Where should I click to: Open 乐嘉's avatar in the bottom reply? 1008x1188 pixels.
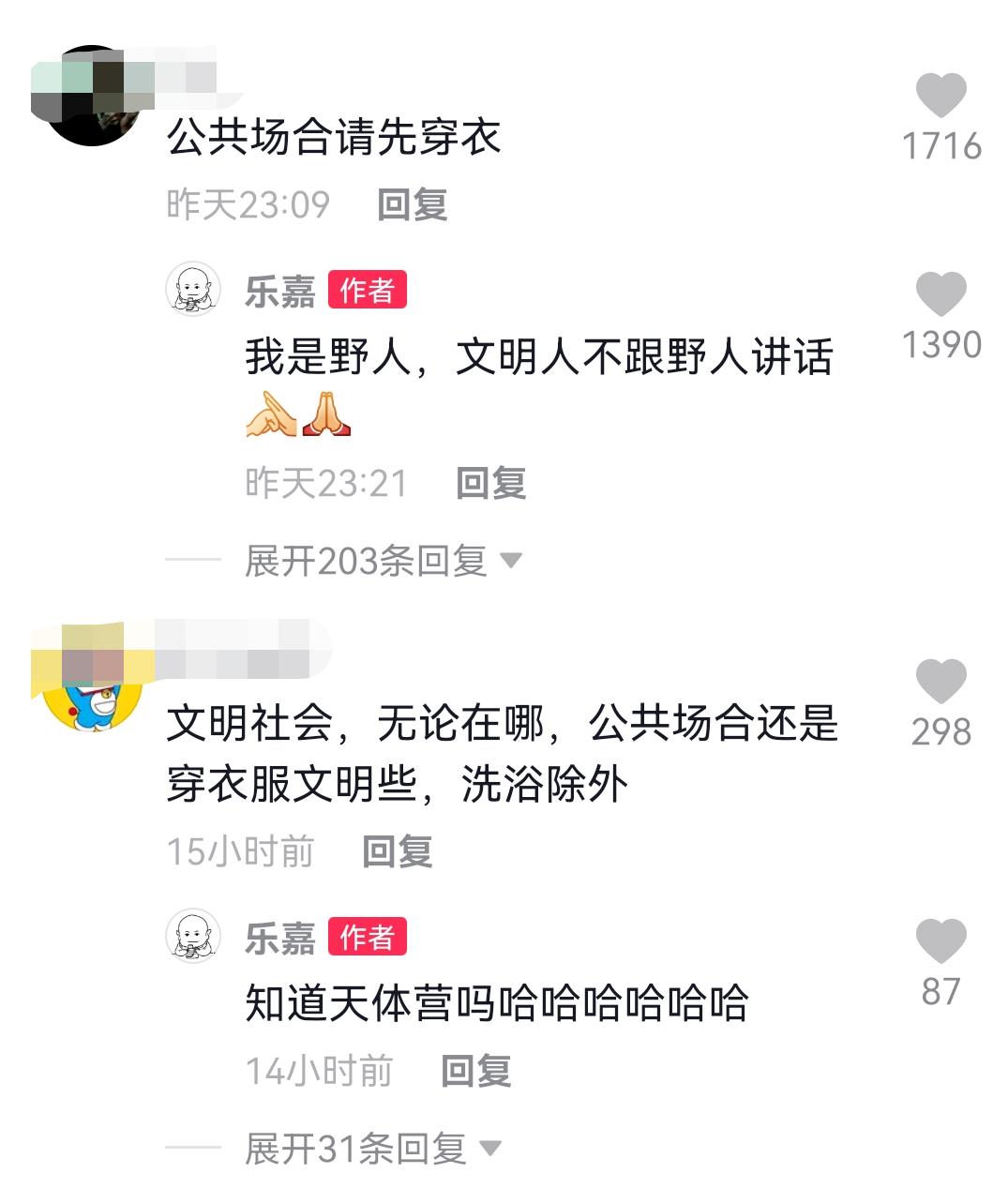[193, 936]
